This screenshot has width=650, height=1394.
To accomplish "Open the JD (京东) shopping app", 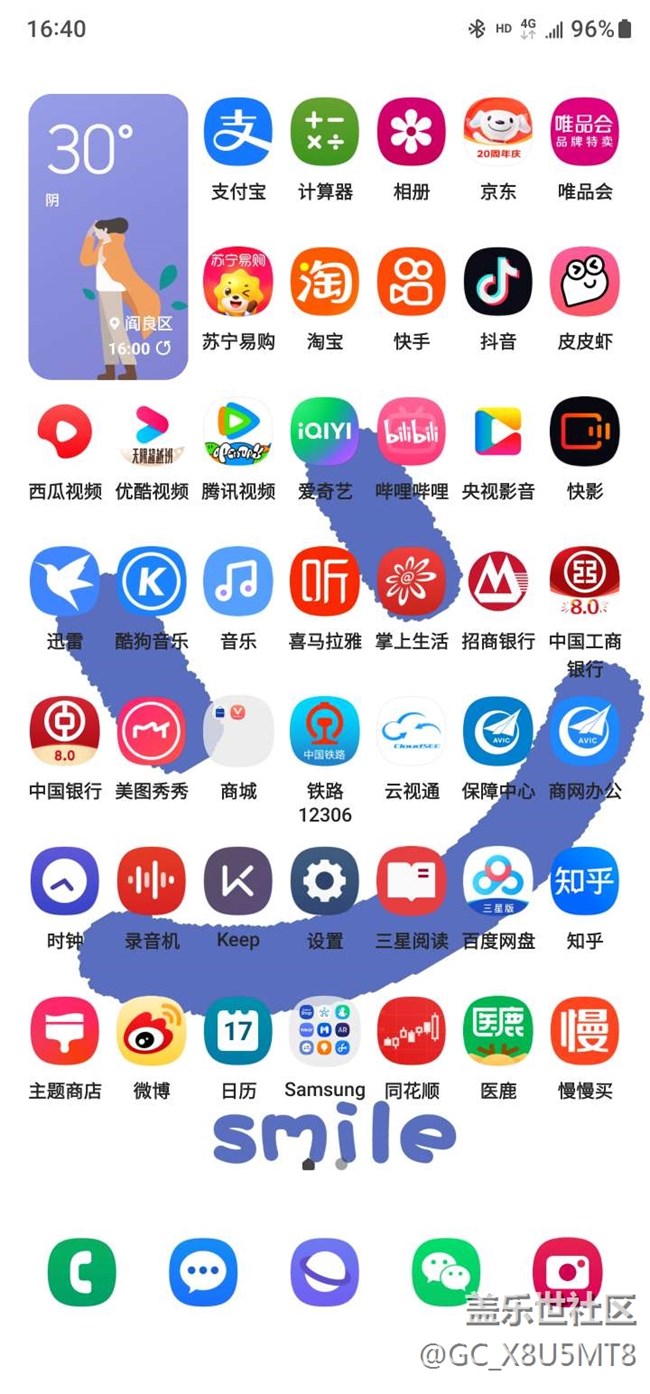I will coord(498,132).
